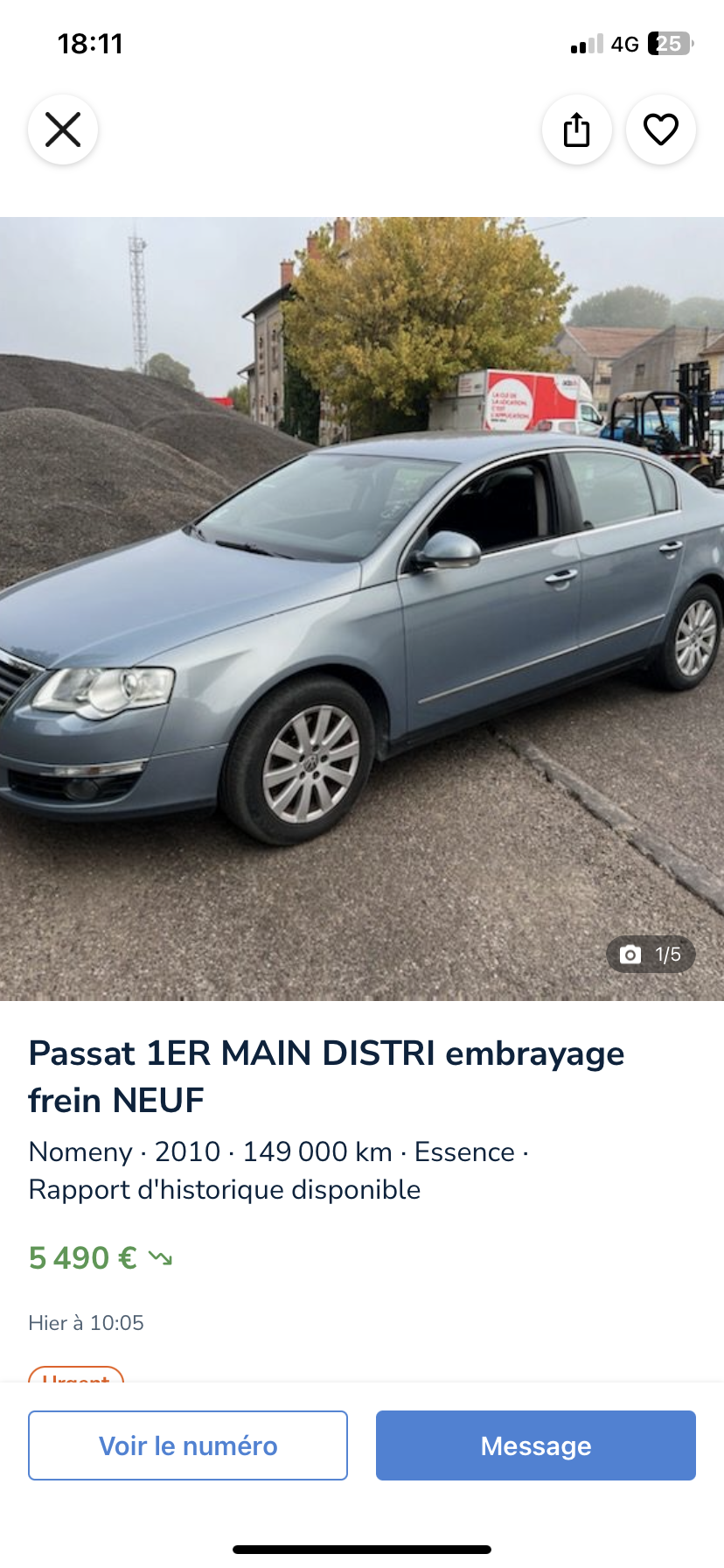Screen dimensions: 724x1568
Task: Save the listing to favorites
Action: click(x=661, y=129)
